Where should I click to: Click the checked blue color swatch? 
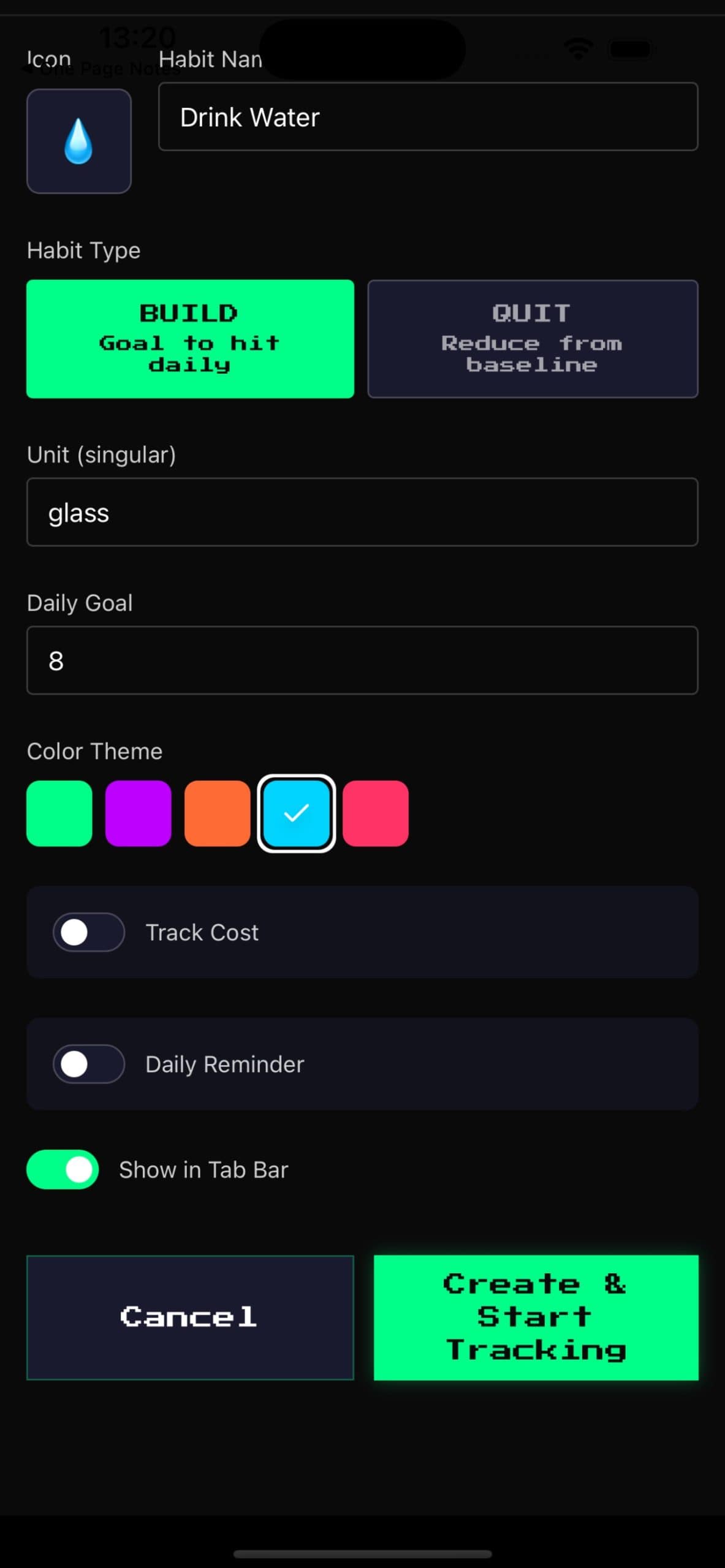297,813
